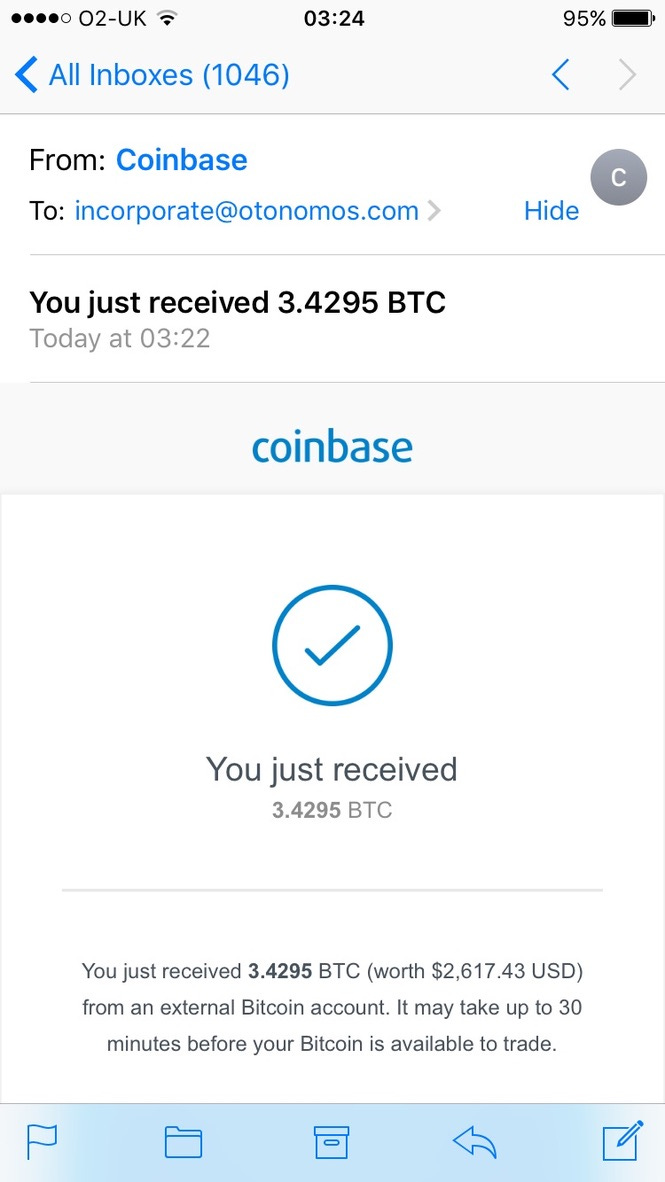Flag this email
The height and width of the screenshot is (1182, 665).
41,1141
